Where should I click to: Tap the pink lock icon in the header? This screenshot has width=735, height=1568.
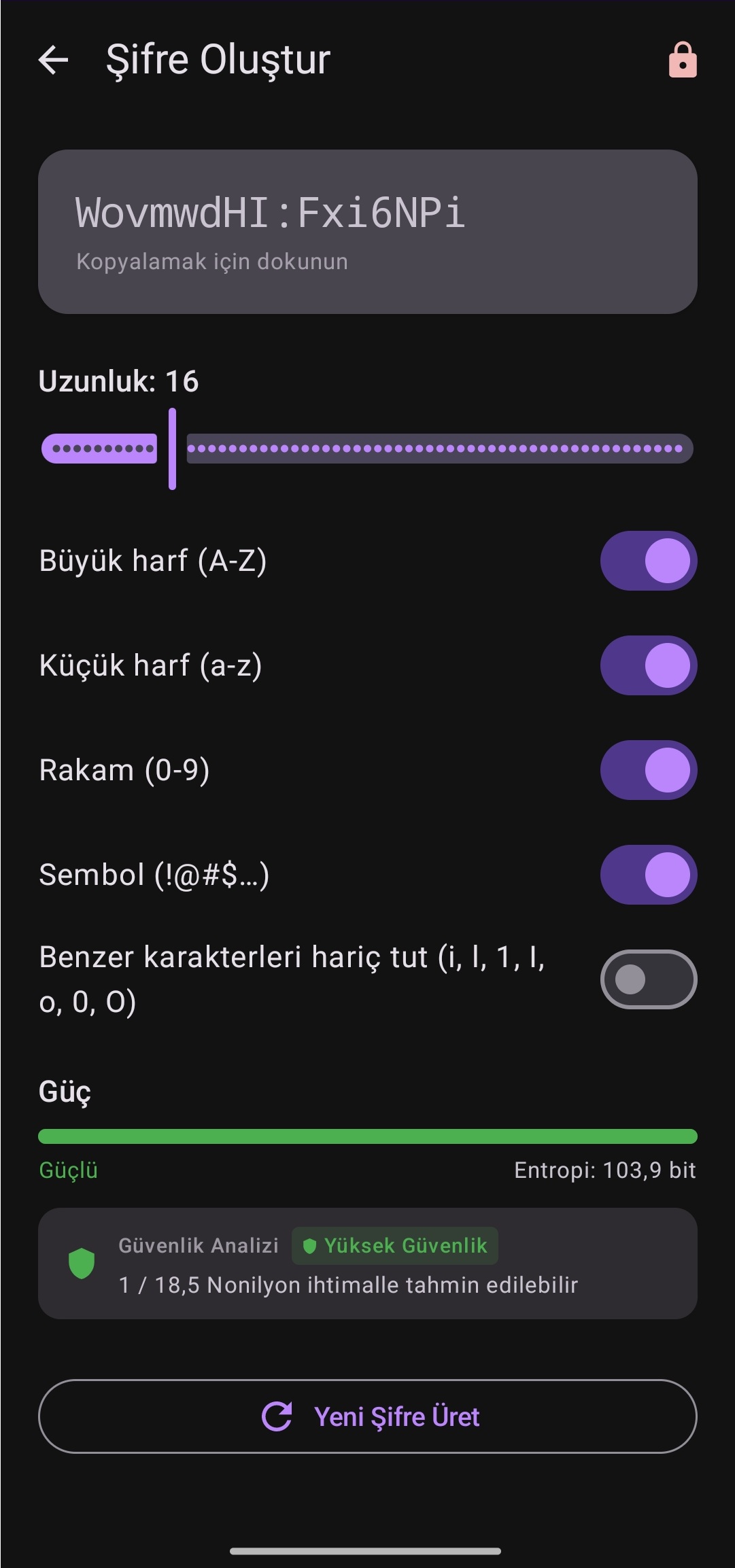[682, 60]
